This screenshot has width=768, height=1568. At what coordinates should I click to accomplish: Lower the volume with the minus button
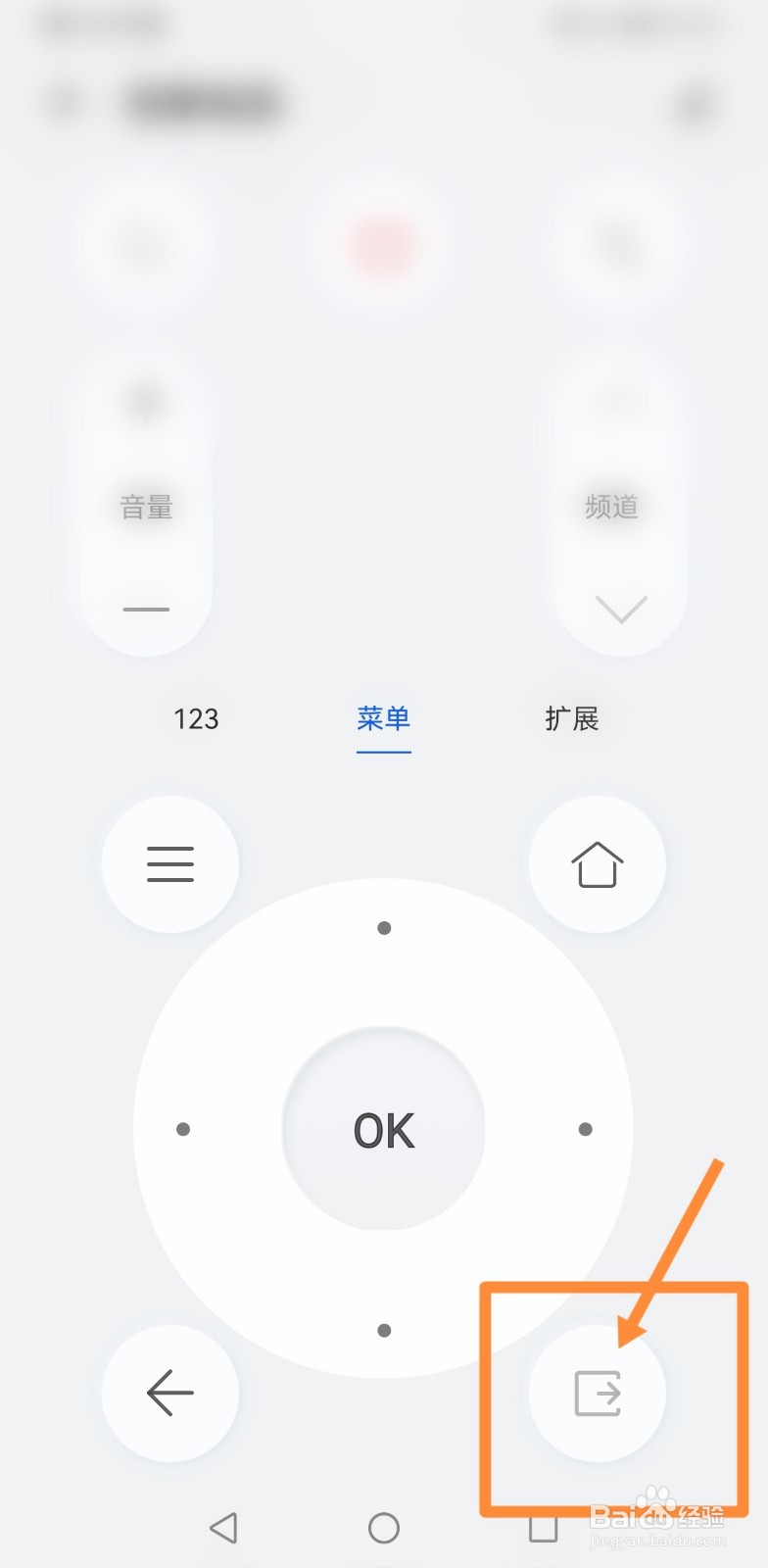(x=146, y=610)
